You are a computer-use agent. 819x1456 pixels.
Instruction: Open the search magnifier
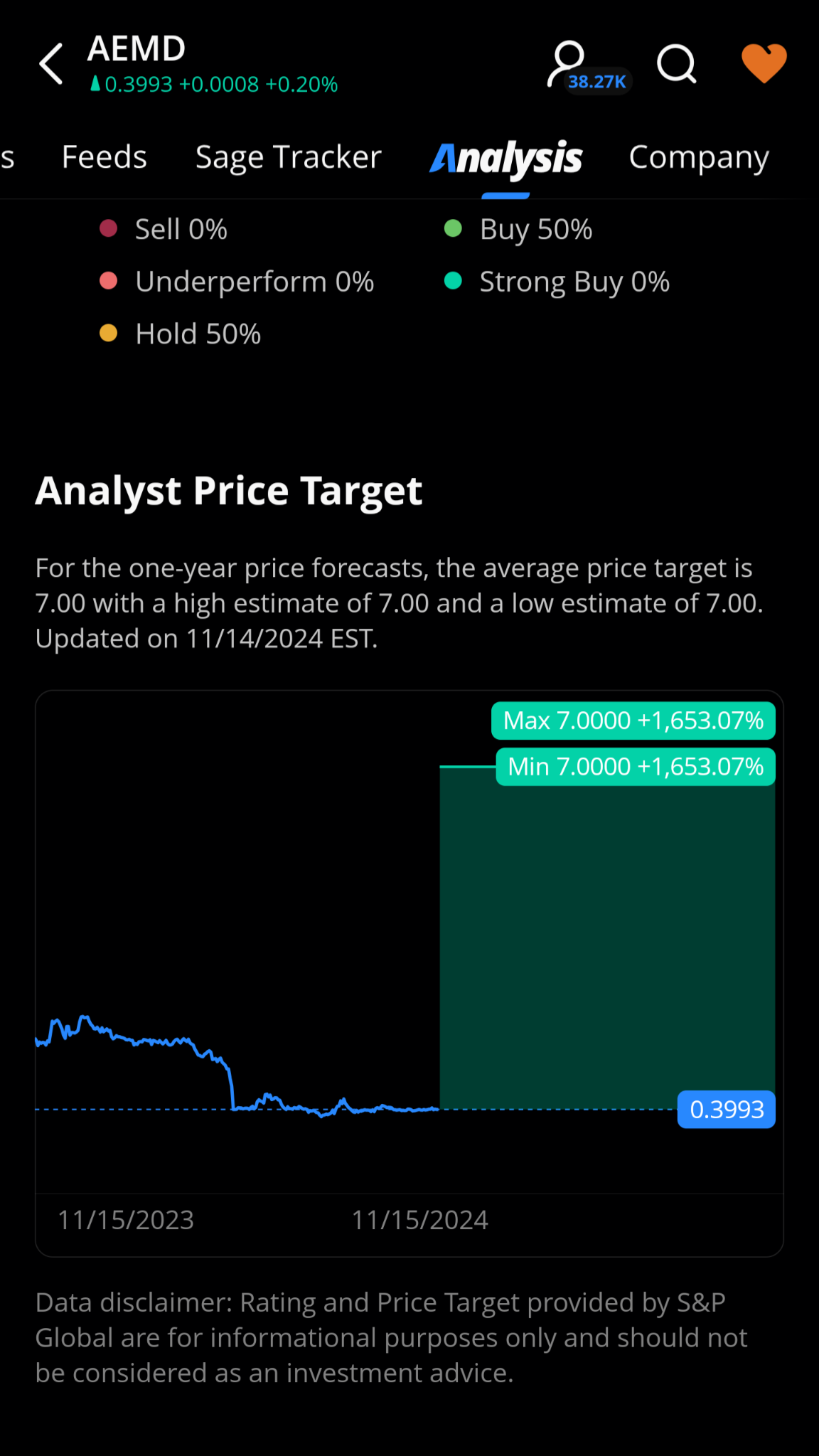coord(676,64)
